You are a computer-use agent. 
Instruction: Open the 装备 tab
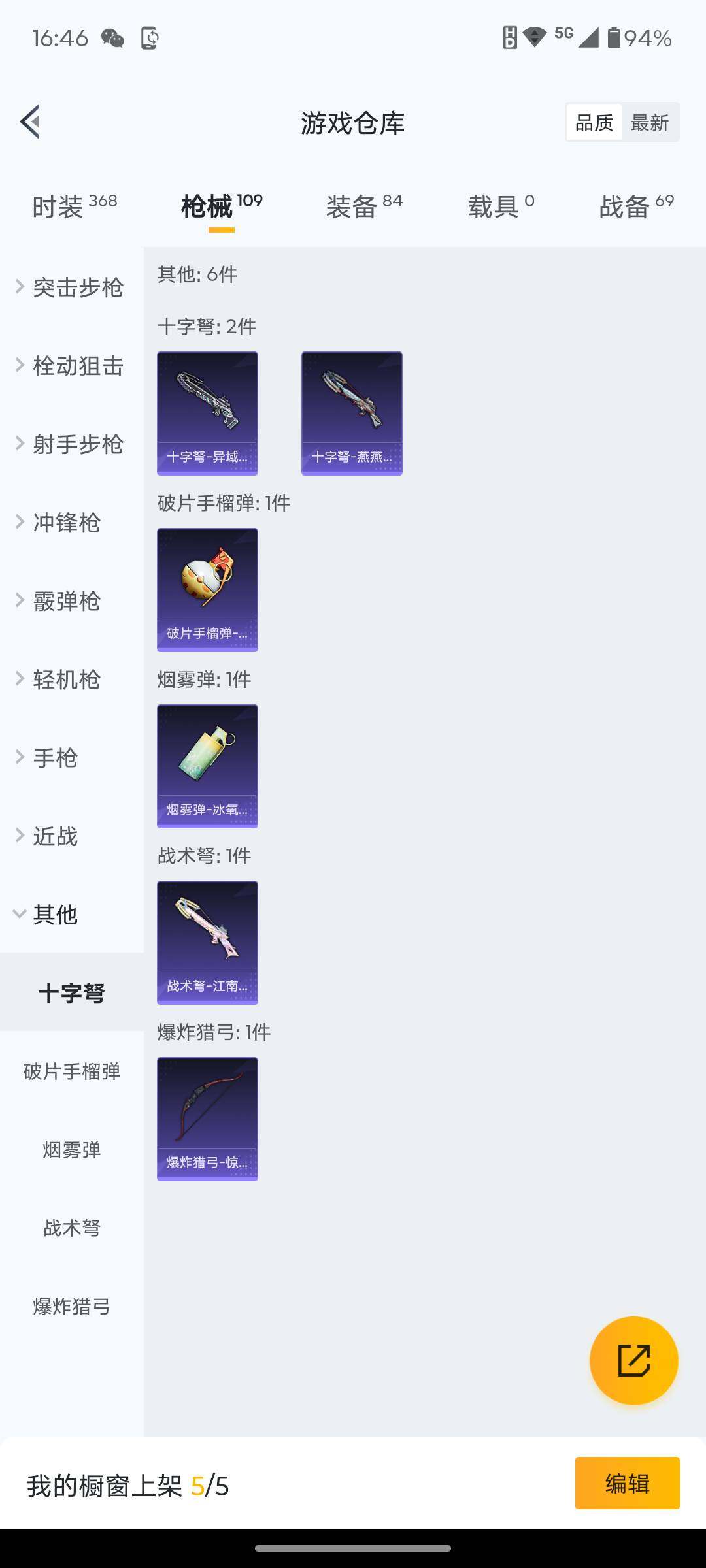pos(363,206)
